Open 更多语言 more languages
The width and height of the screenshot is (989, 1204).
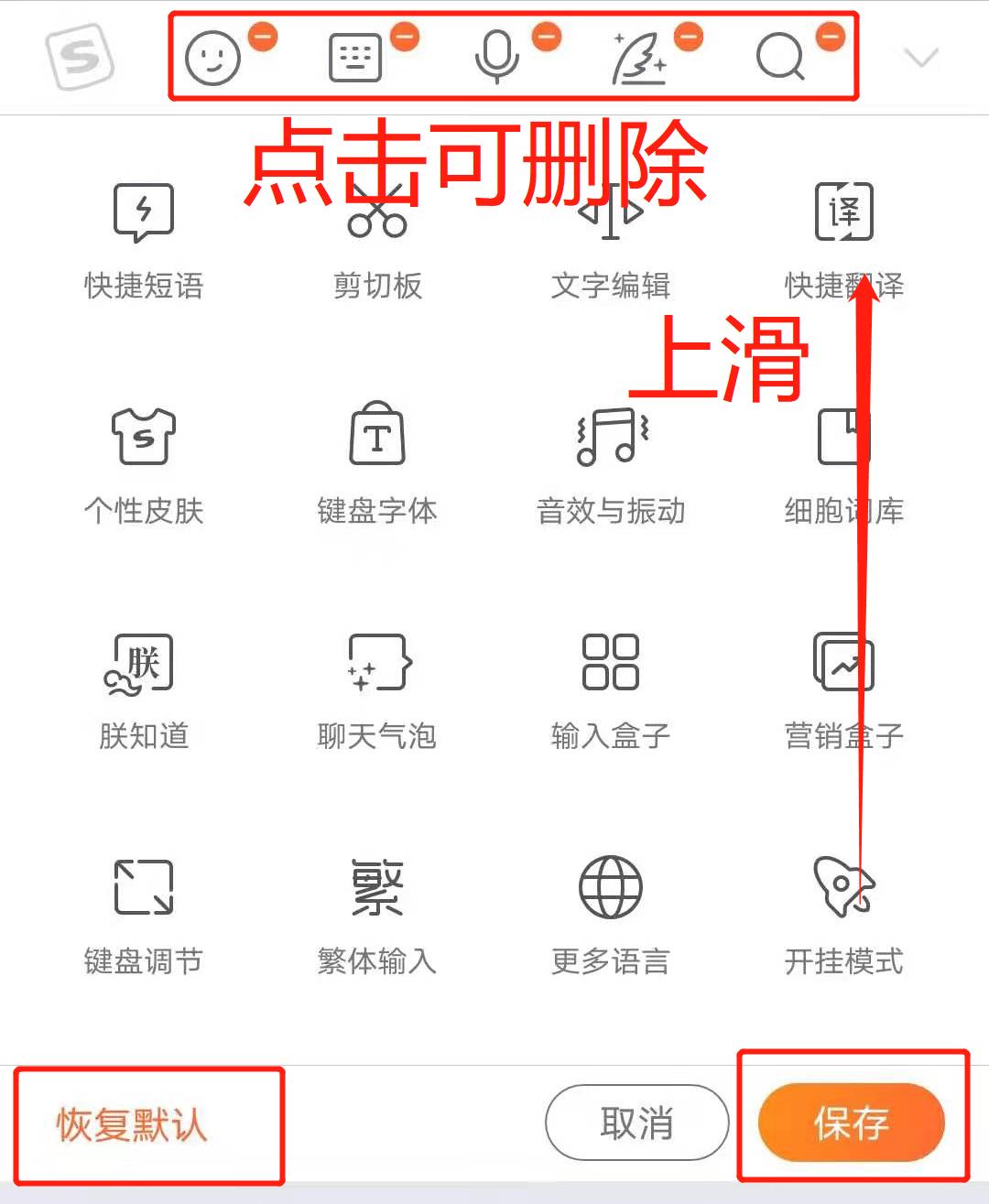click(x=611, y=911)
